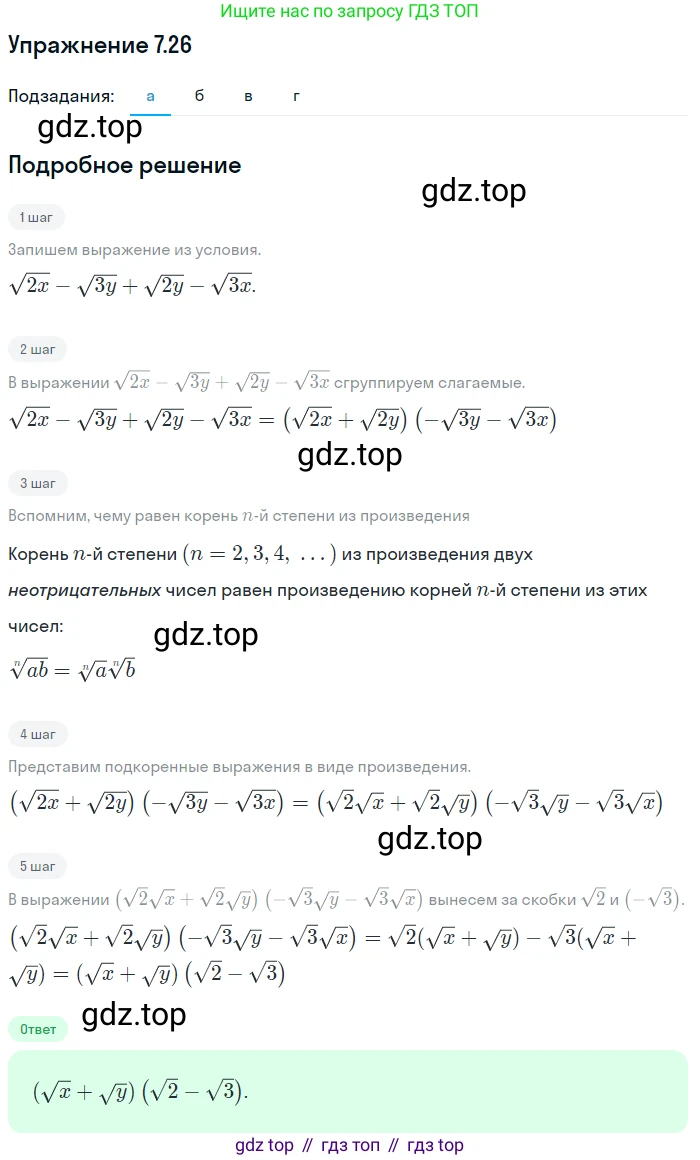Open subtask «в» solution
Image resolution: width=700 pixels, height=1160 pixels.
(248, 96)
